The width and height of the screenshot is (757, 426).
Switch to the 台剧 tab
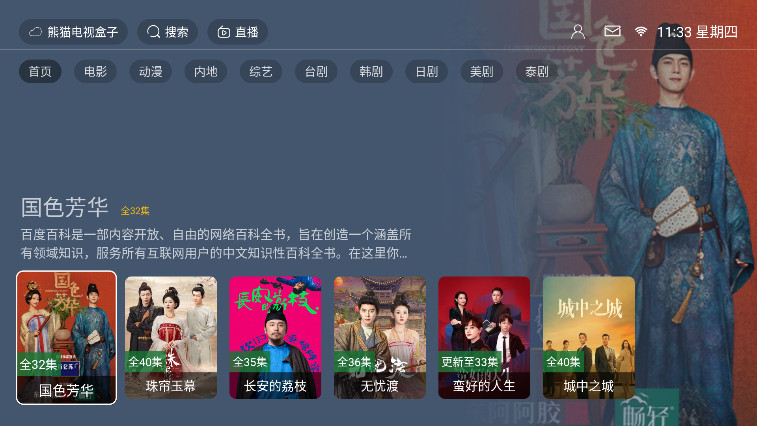coord(315,72)
